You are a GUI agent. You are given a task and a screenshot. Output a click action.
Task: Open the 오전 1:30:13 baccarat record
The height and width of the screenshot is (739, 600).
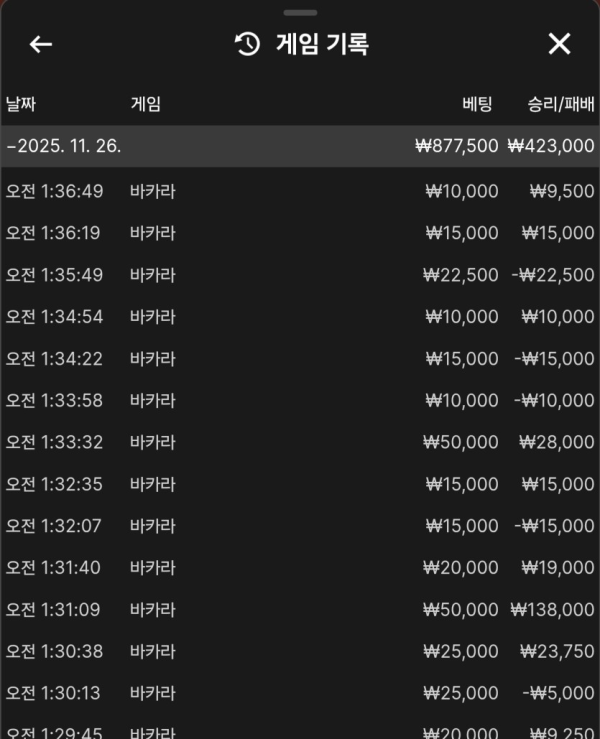pos(300,693)
